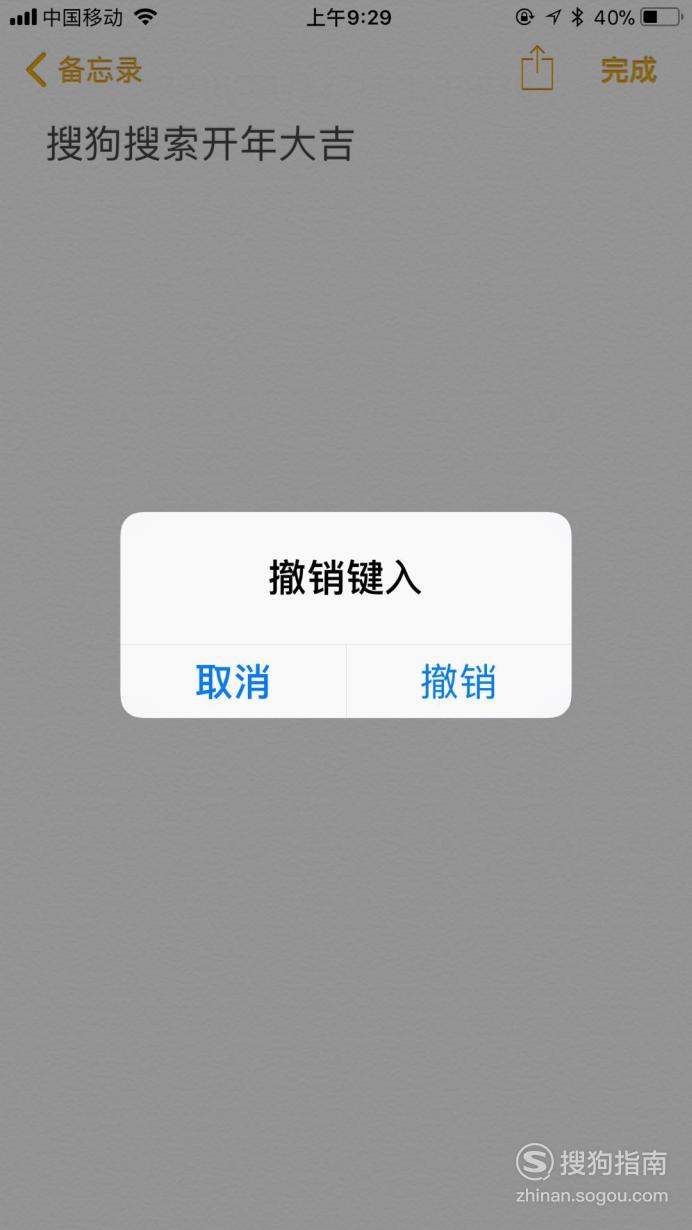The height and width of the screenshot is (1230, 692).
Task: Open the share icon
Action: click(537, 68)
